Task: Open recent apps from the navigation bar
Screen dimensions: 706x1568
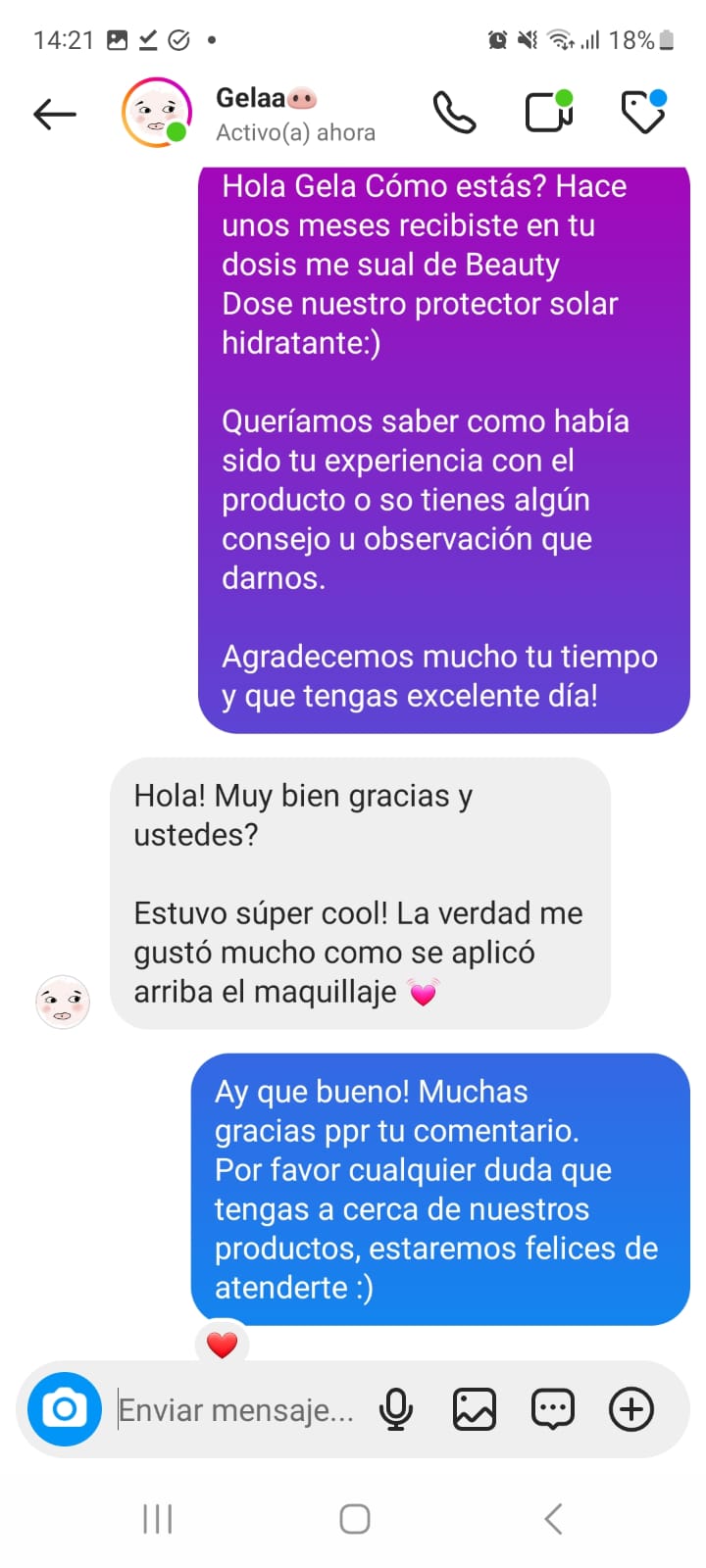Action: click(158, 1519)
